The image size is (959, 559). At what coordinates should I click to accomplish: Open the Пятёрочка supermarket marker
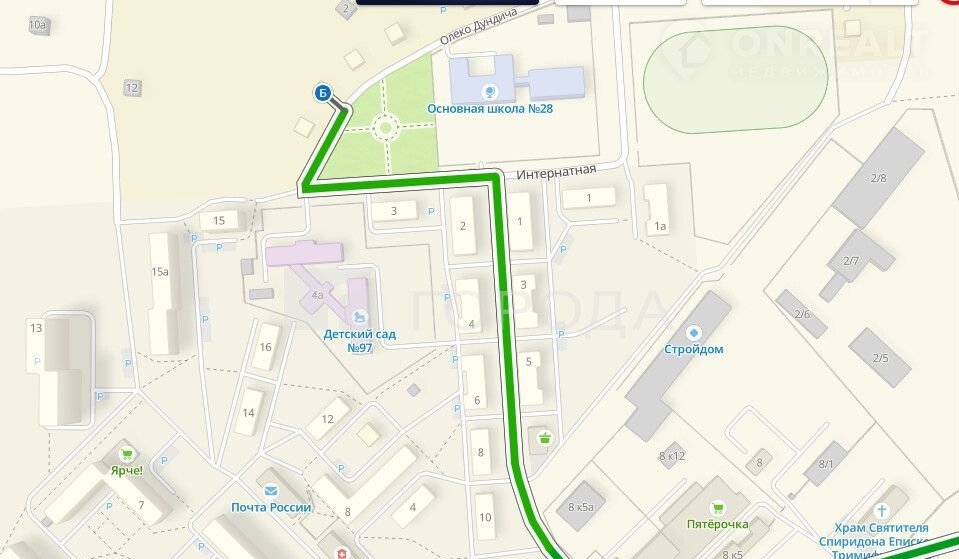click(x=718, y=510)
